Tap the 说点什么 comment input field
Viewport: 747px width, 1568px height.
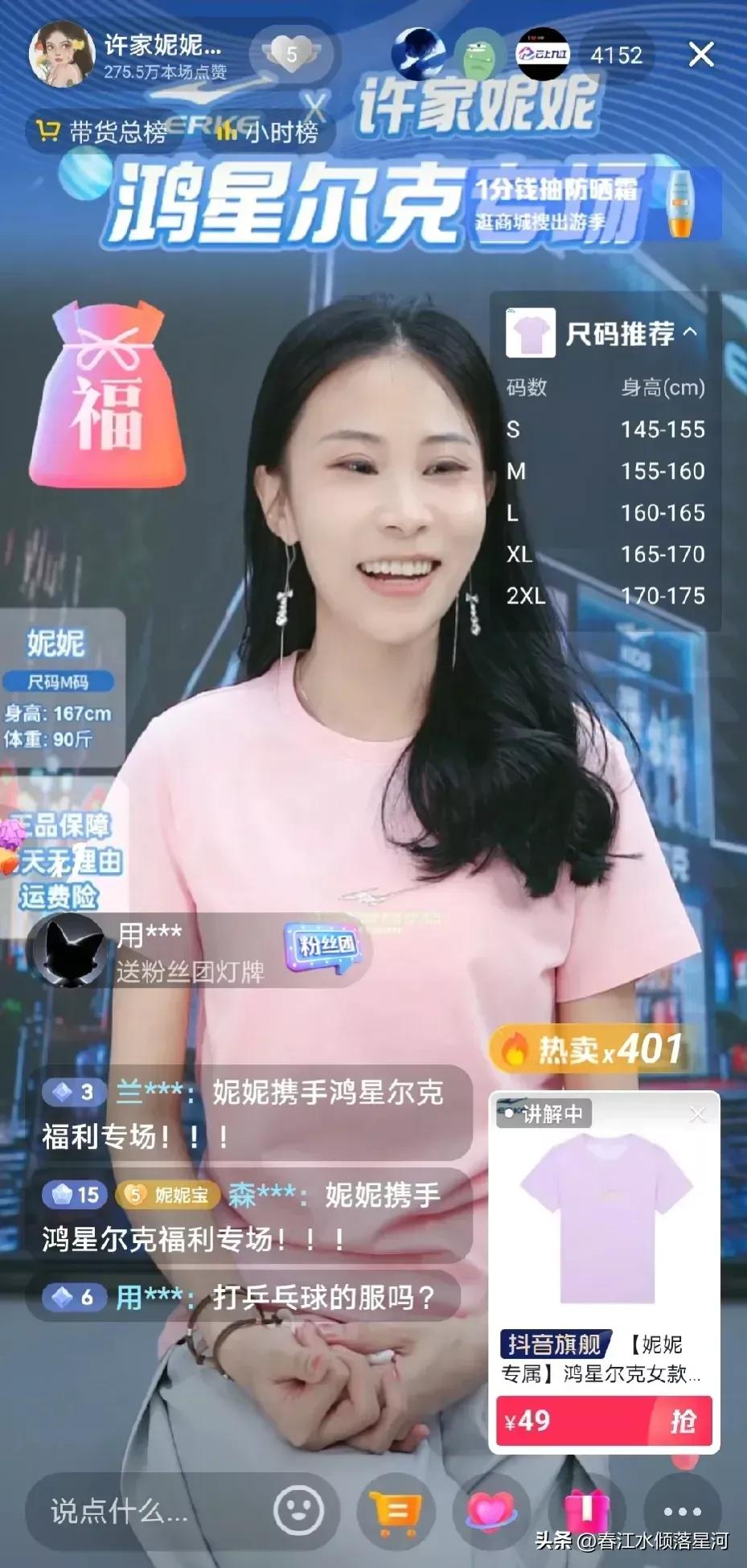pos(121,1512)
